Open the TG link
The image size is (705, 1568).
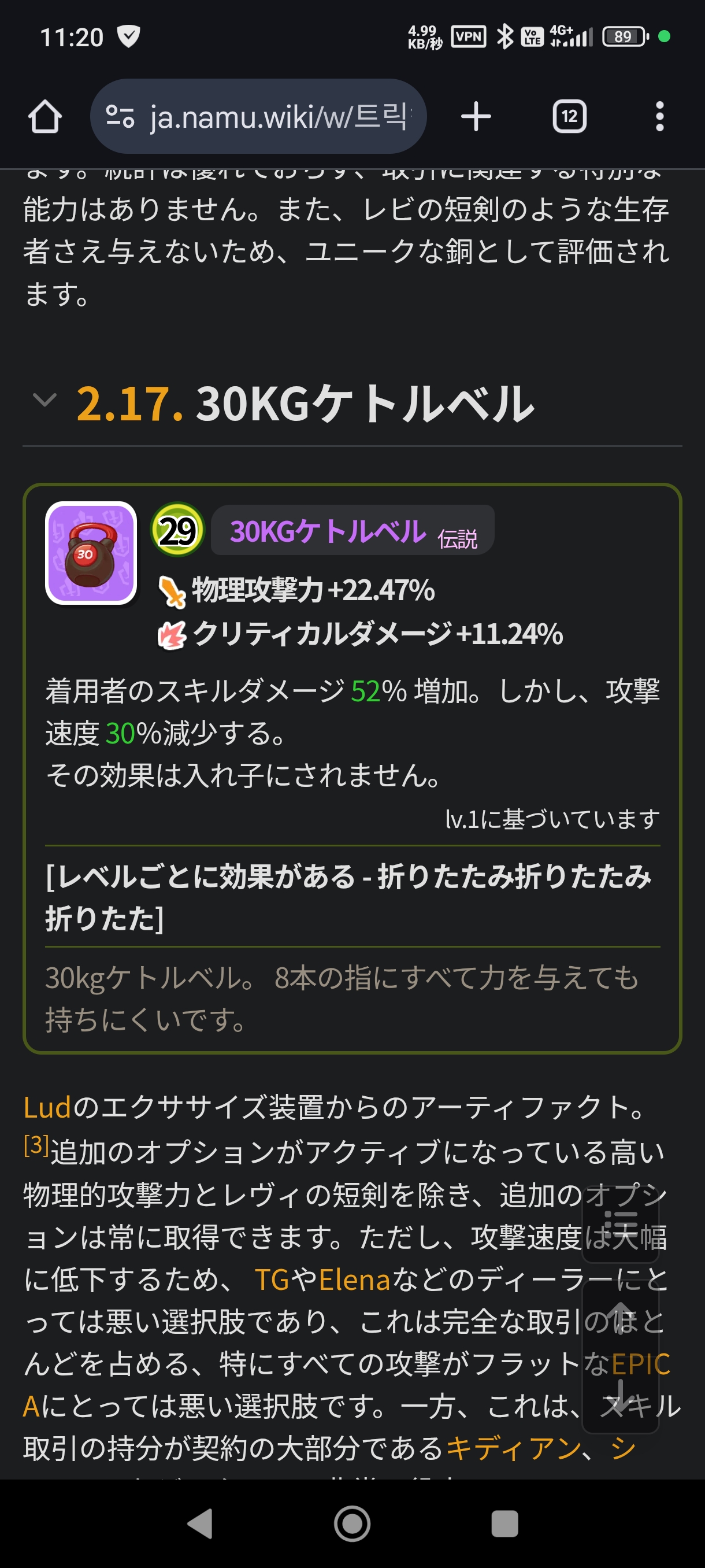coord(271,1280)
